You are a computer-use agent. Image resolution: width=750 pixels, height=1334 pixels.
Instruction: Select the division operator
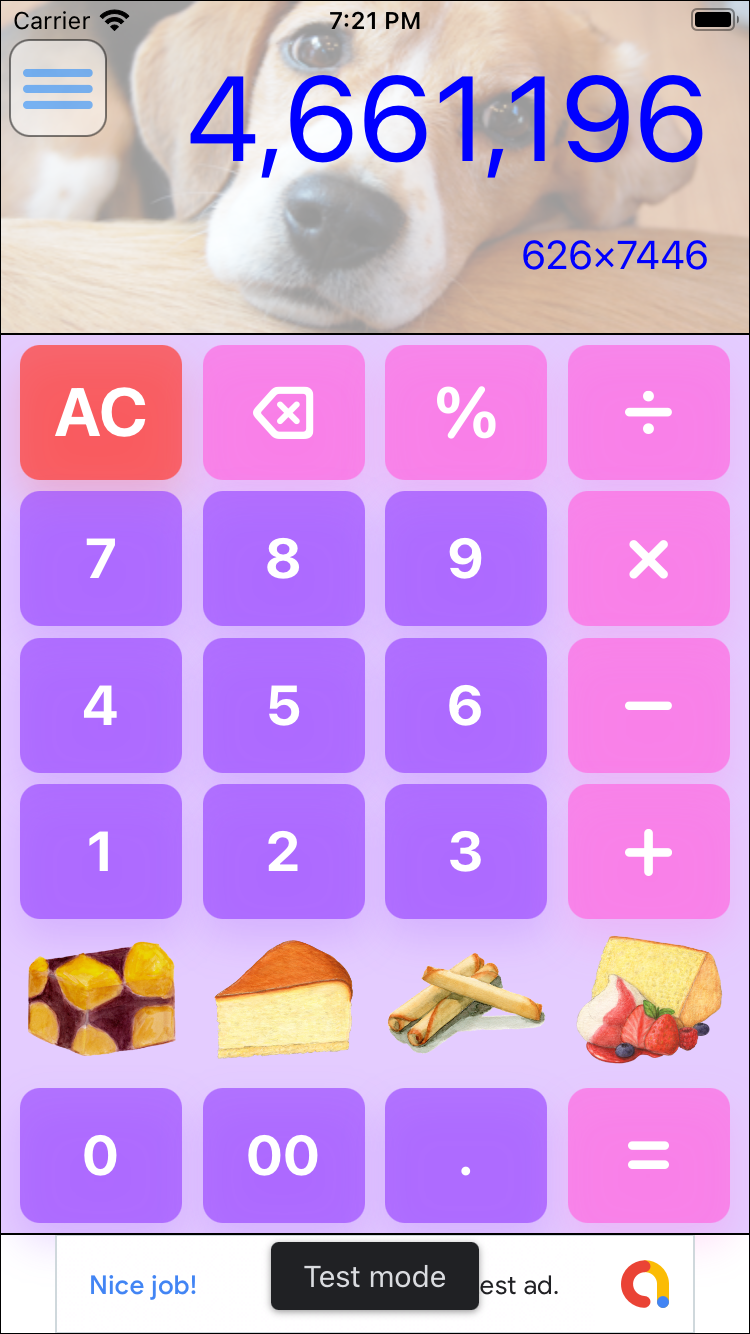click(x=648, y=412)
